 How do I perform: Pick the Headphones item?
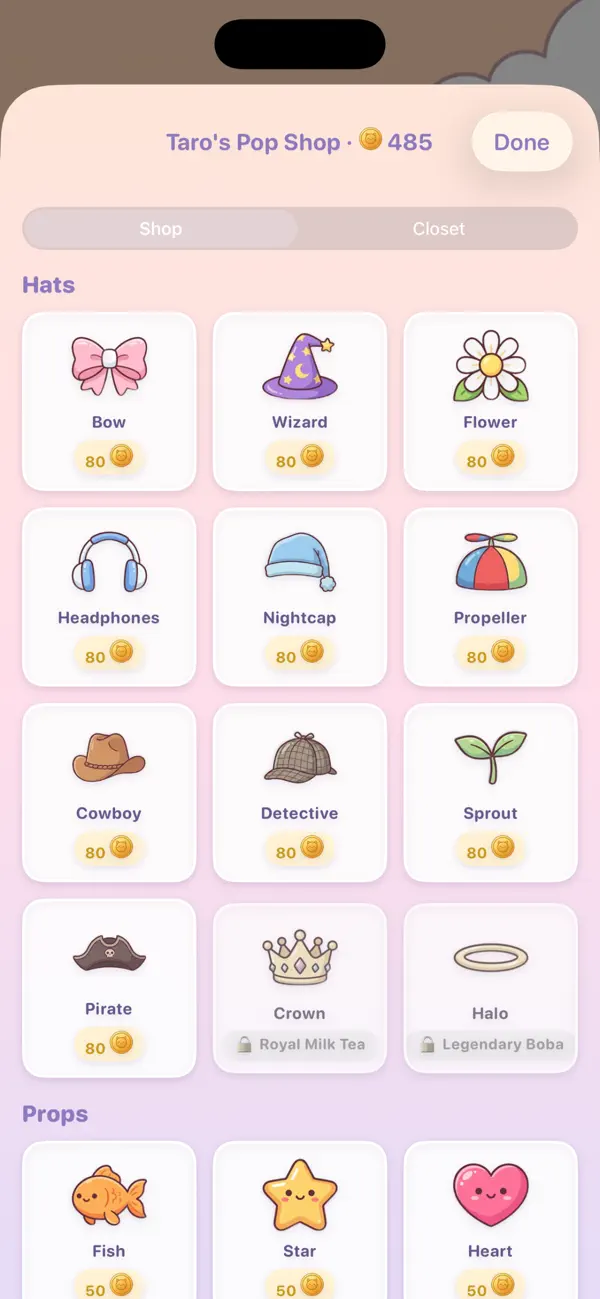click(109, 597)
